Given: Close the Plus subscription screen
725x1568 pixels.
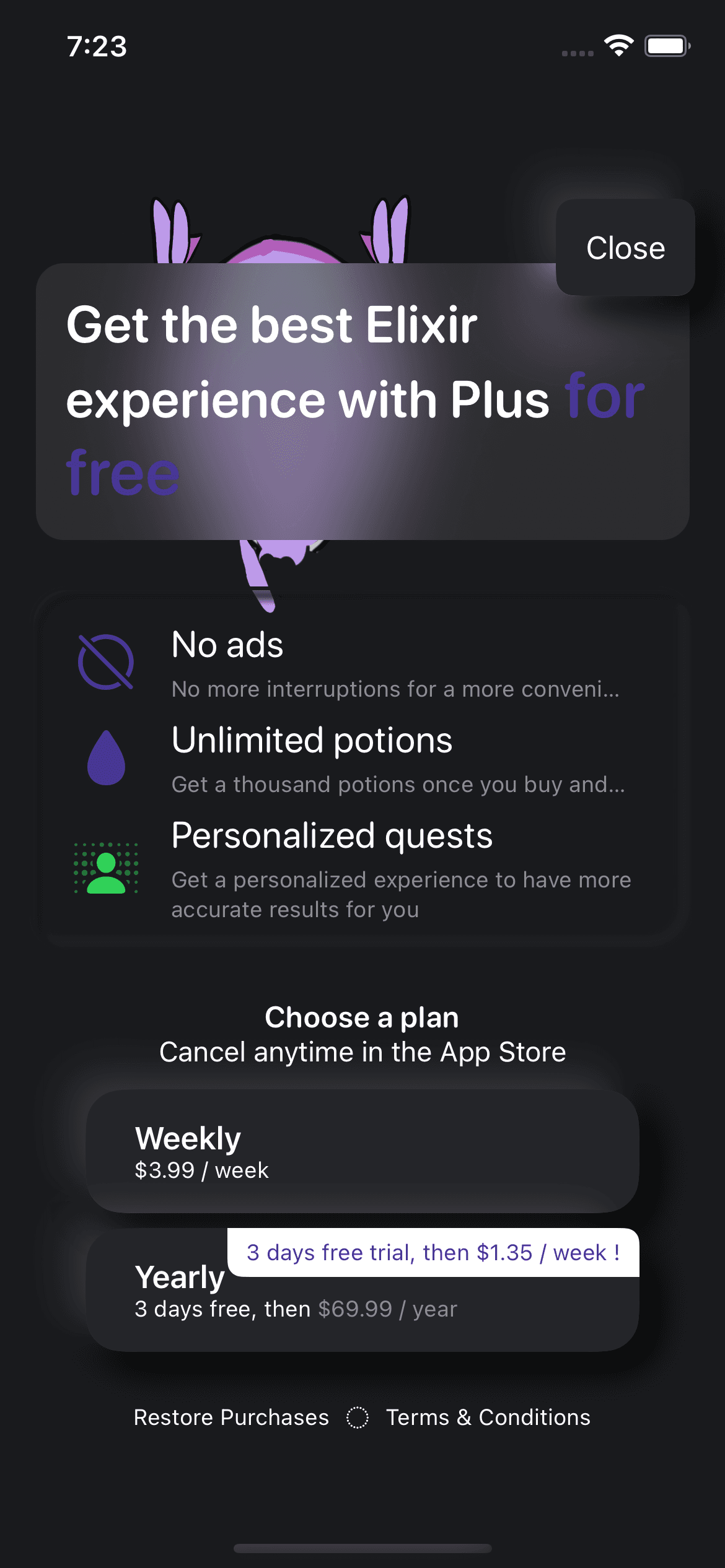Looking at the screenshot, I should click(625, 248).
